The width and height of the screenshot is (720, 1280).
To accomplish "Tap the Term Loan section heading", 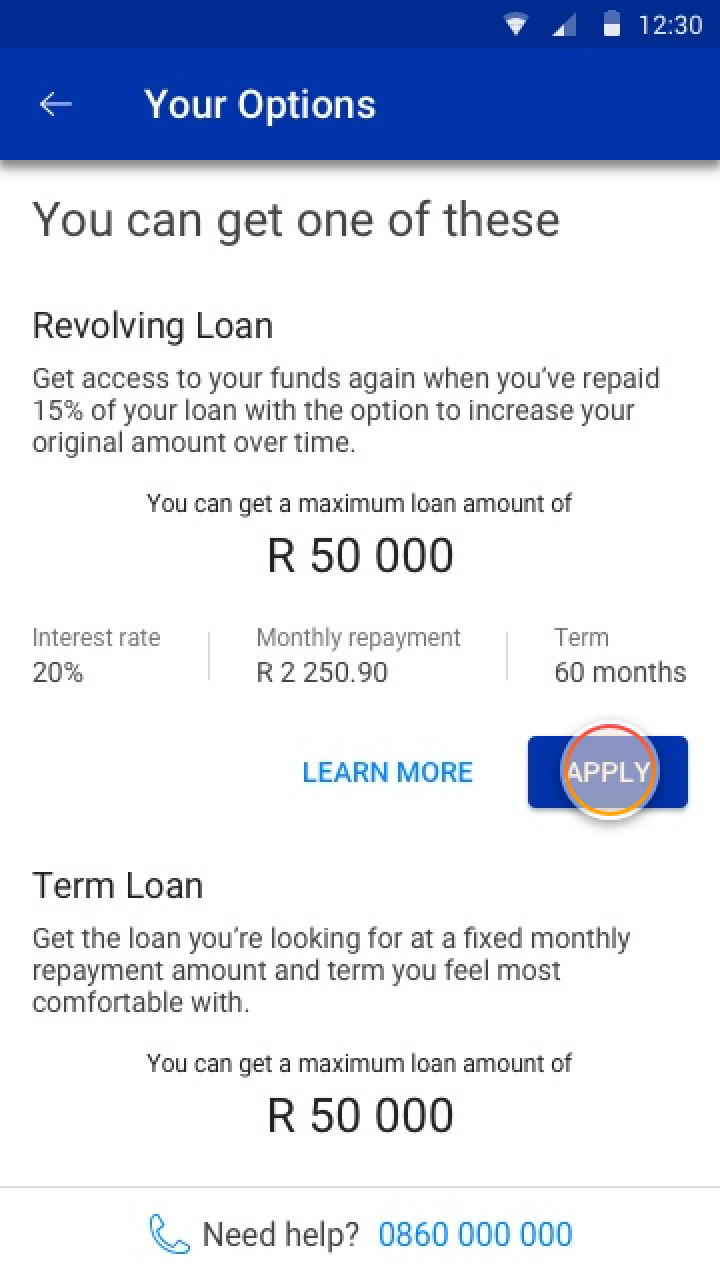I will (x=118, y=885).
